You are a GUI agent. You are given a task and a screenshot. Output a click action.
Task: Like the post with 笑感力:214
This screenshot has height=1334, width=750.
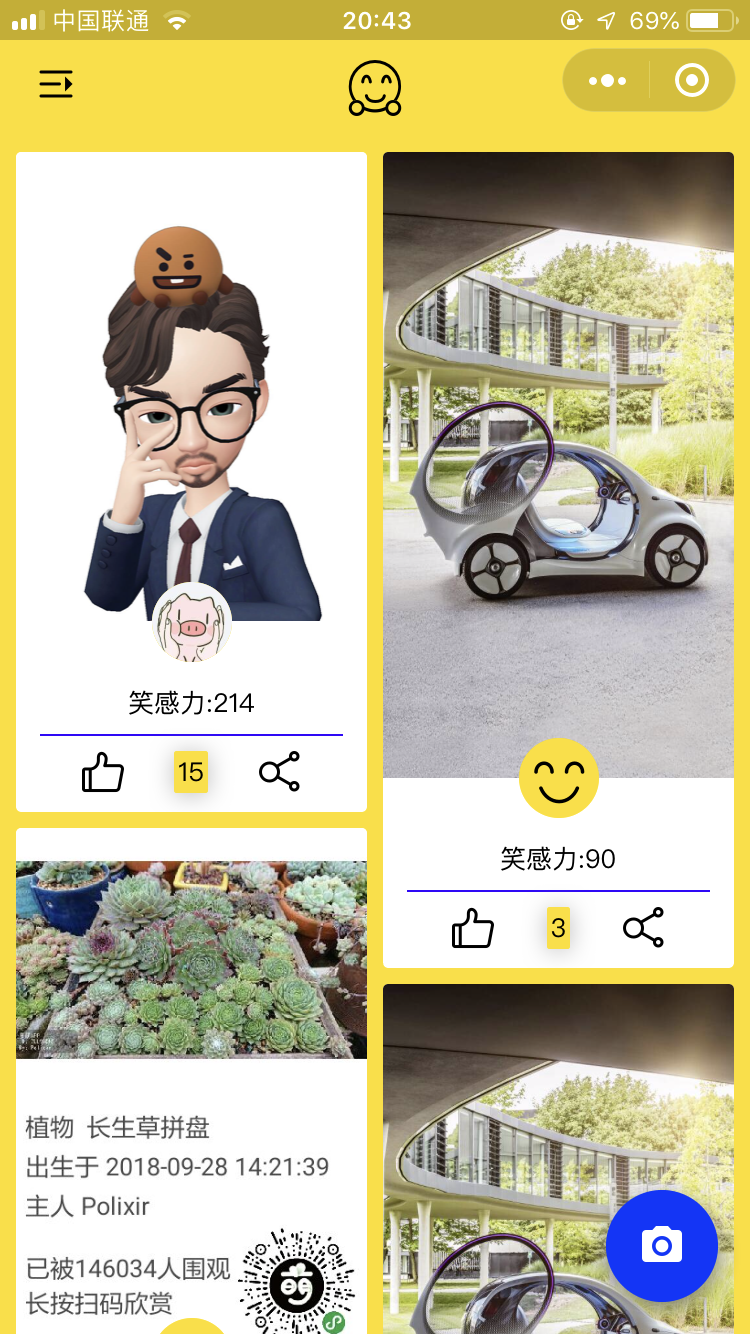(x=103, y=772)
